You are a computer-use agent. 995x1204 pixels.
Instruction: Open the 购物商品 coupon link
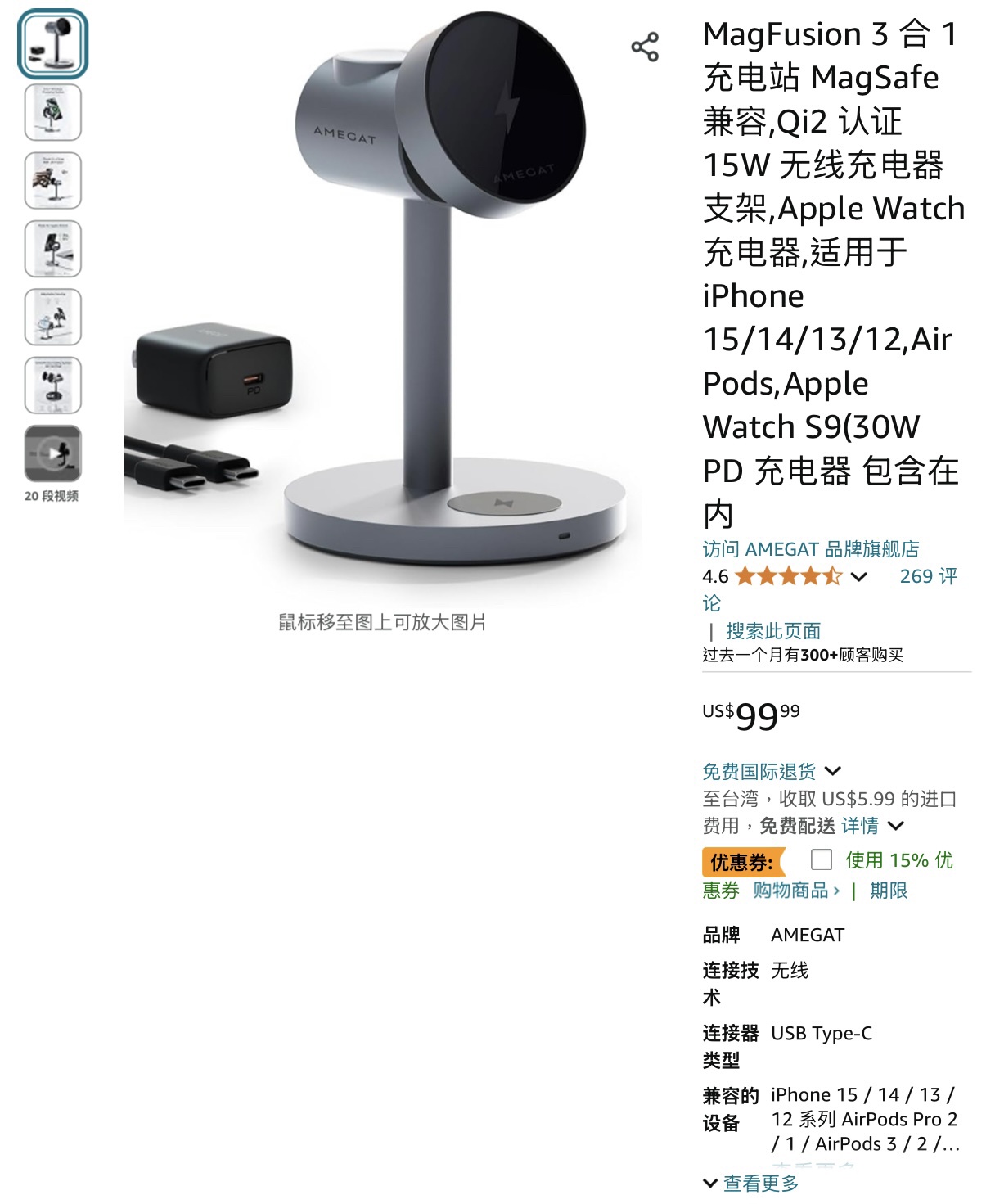pos(795,891)
